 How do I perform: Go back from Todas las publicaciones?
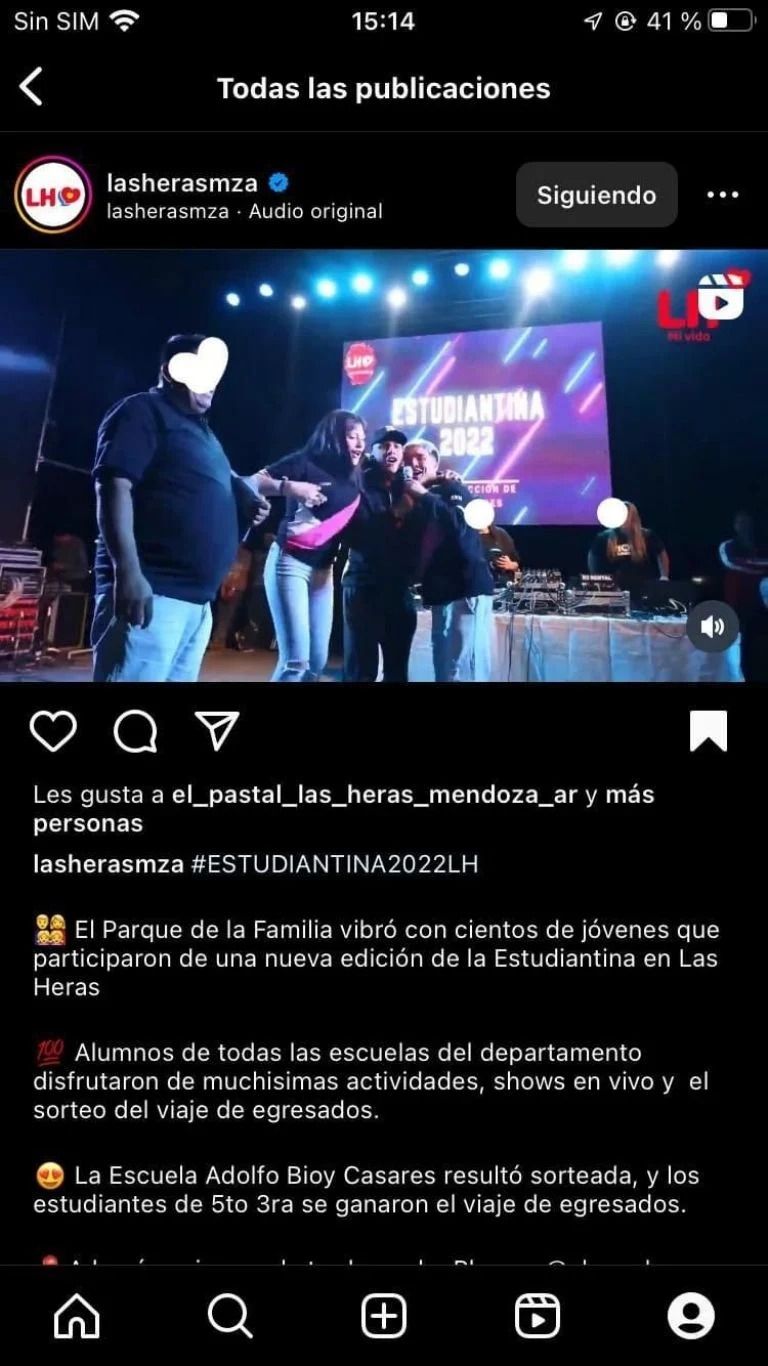[32, 88]
